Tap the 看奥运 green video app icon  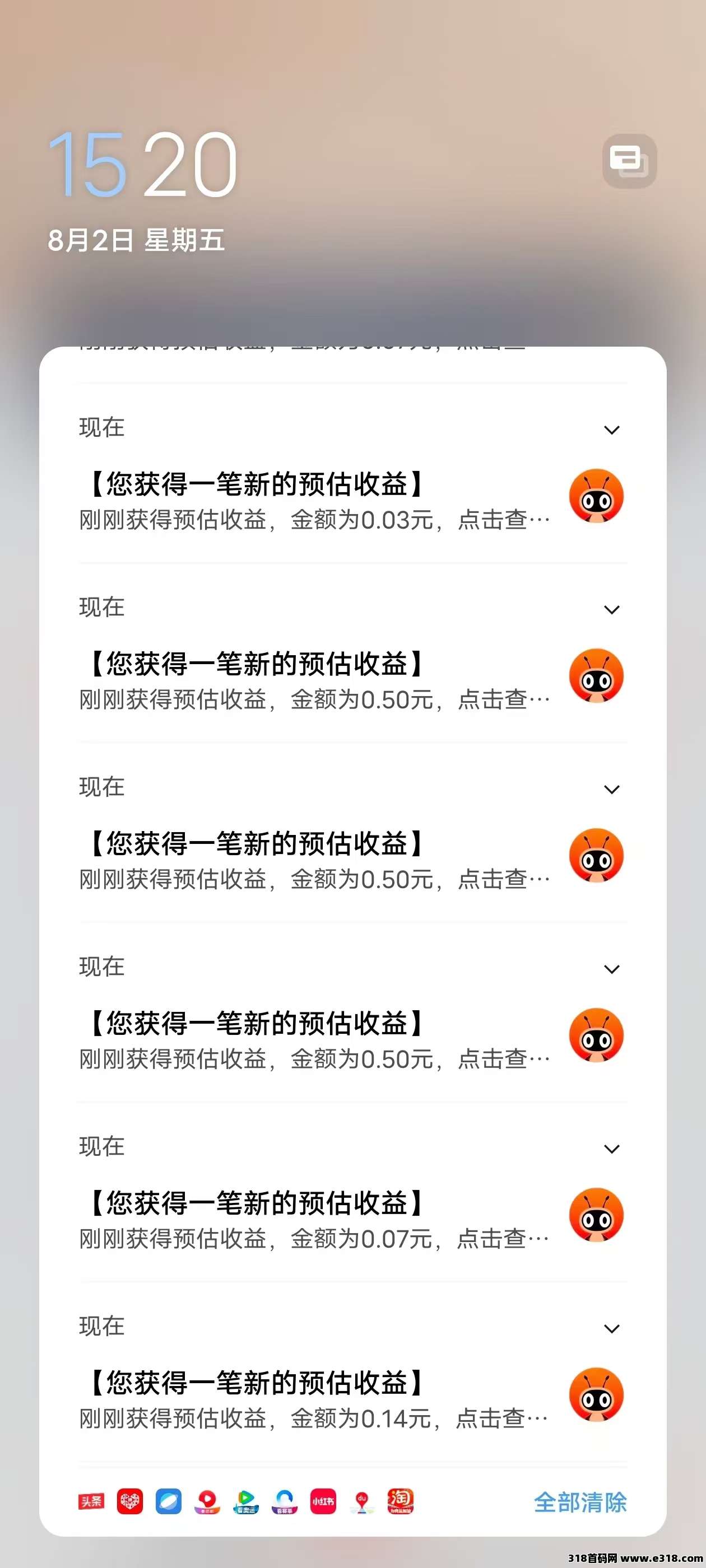coord(246,1500)
